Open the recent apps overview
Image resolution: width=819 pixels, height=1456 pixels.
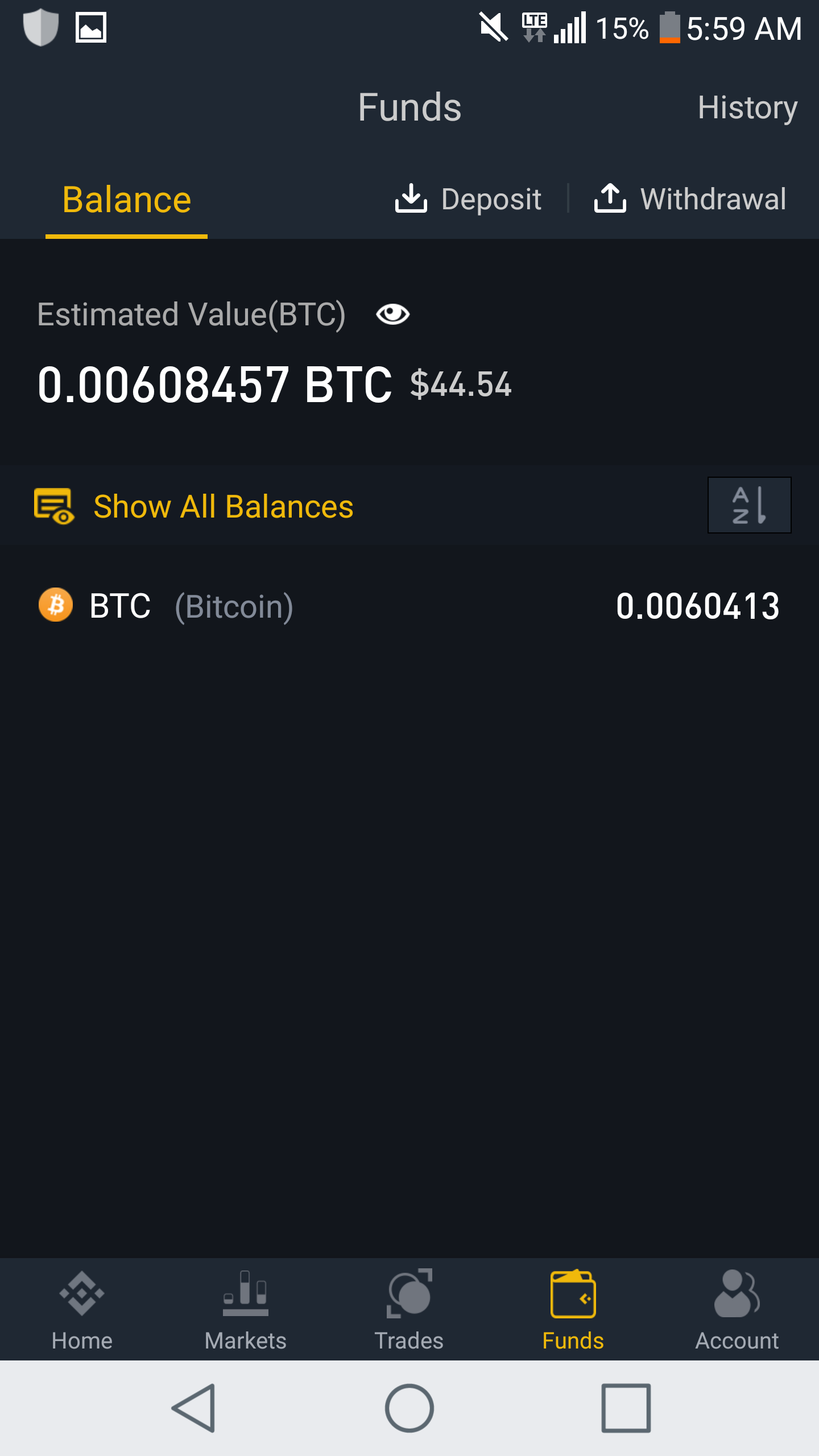[x=626, y=1408]
